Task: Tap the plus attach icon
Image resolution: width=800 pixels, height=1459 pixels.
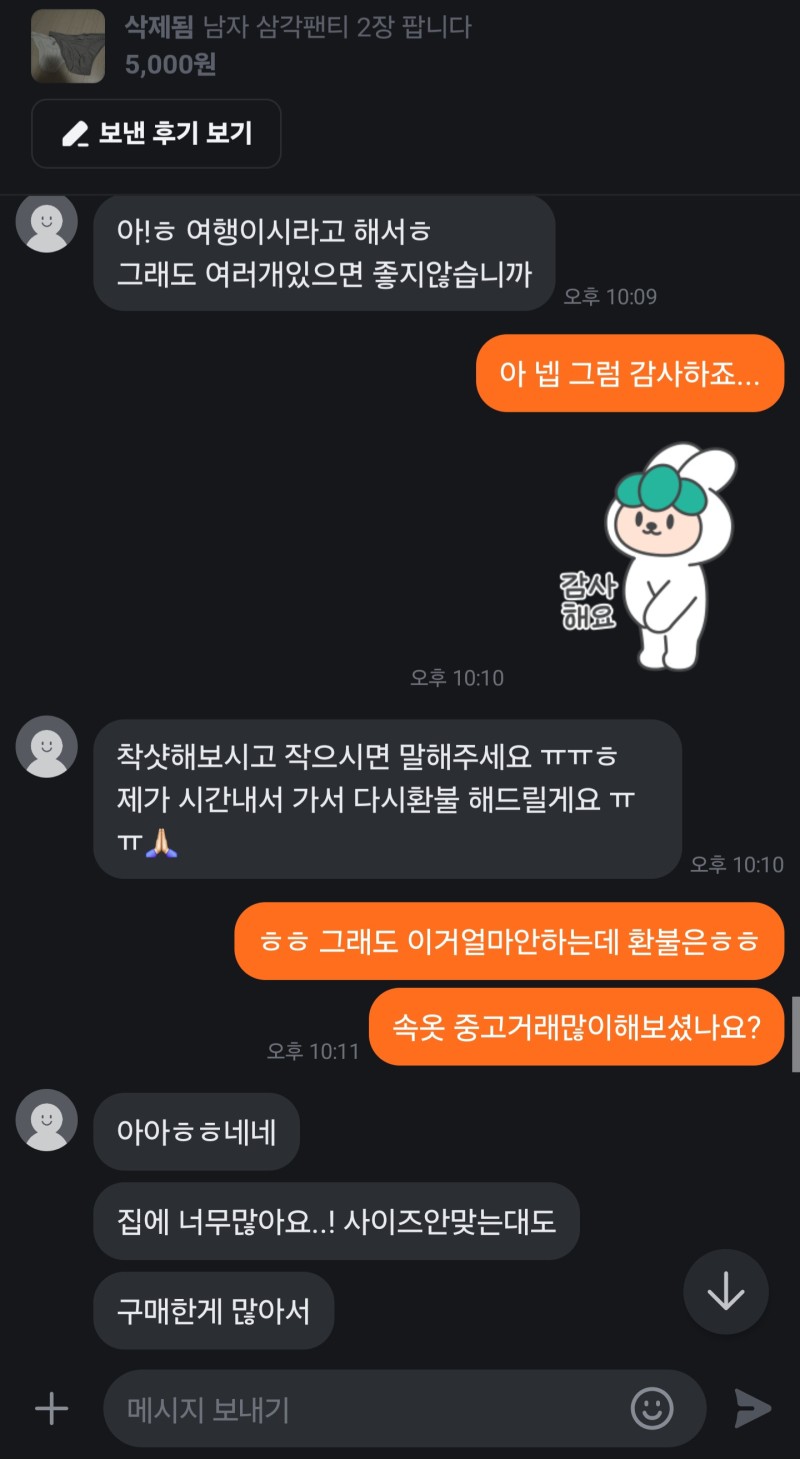Action: (x=52, y=1409)
